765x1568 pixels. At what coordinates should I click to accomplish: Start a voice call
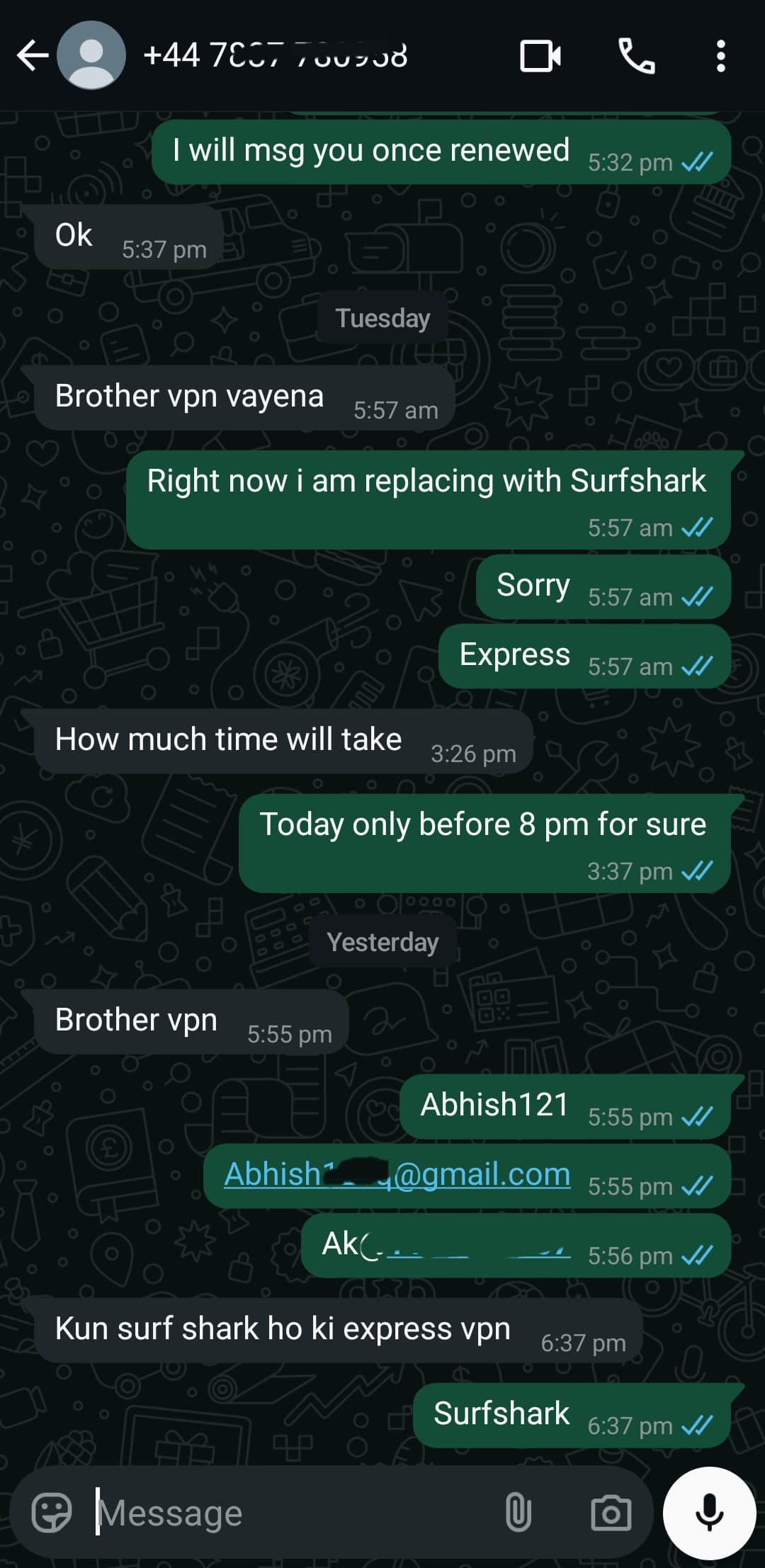(x=636, y=56)
